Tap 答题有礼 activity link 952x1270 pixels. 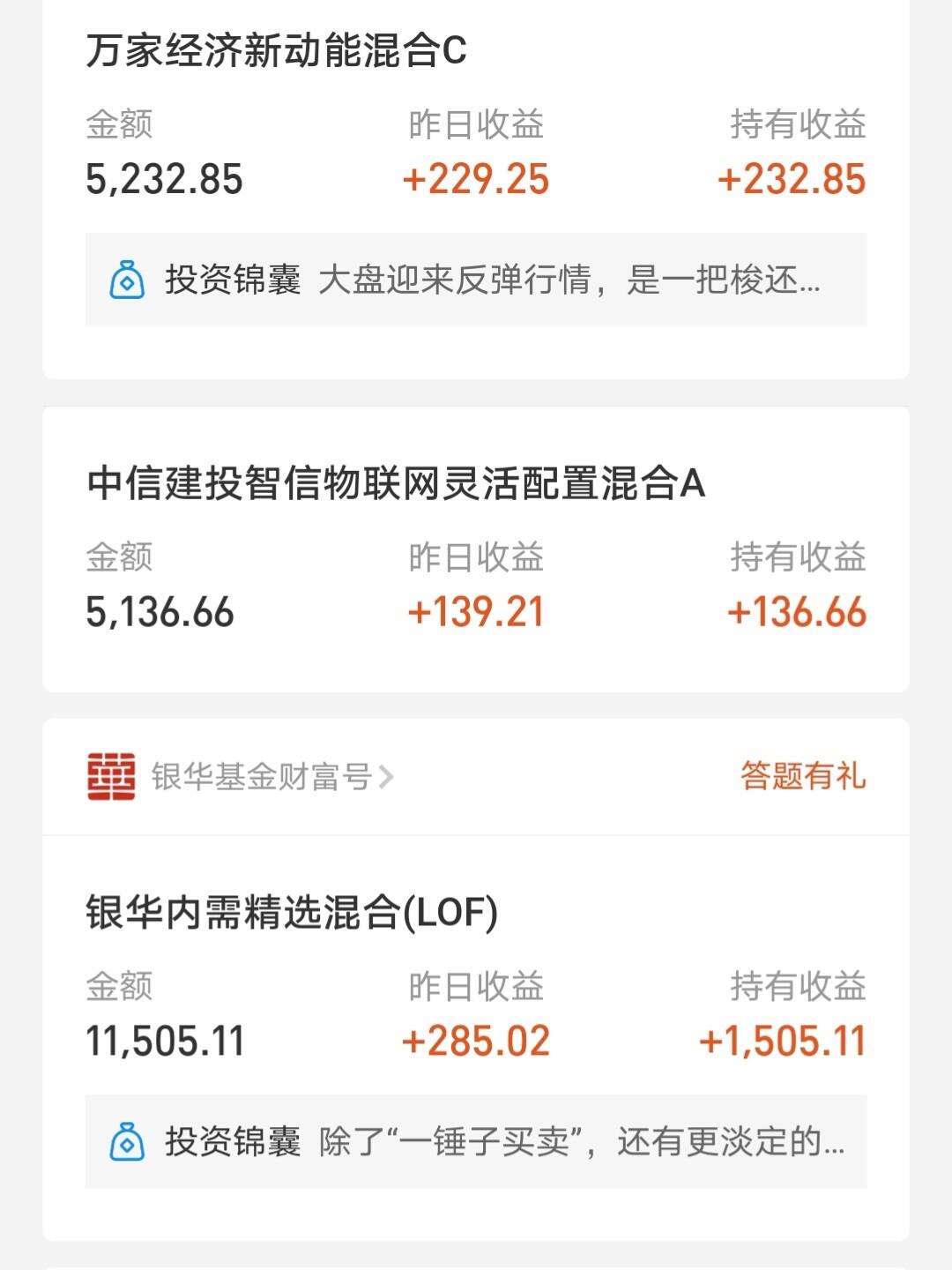click(x=804, y=776)
